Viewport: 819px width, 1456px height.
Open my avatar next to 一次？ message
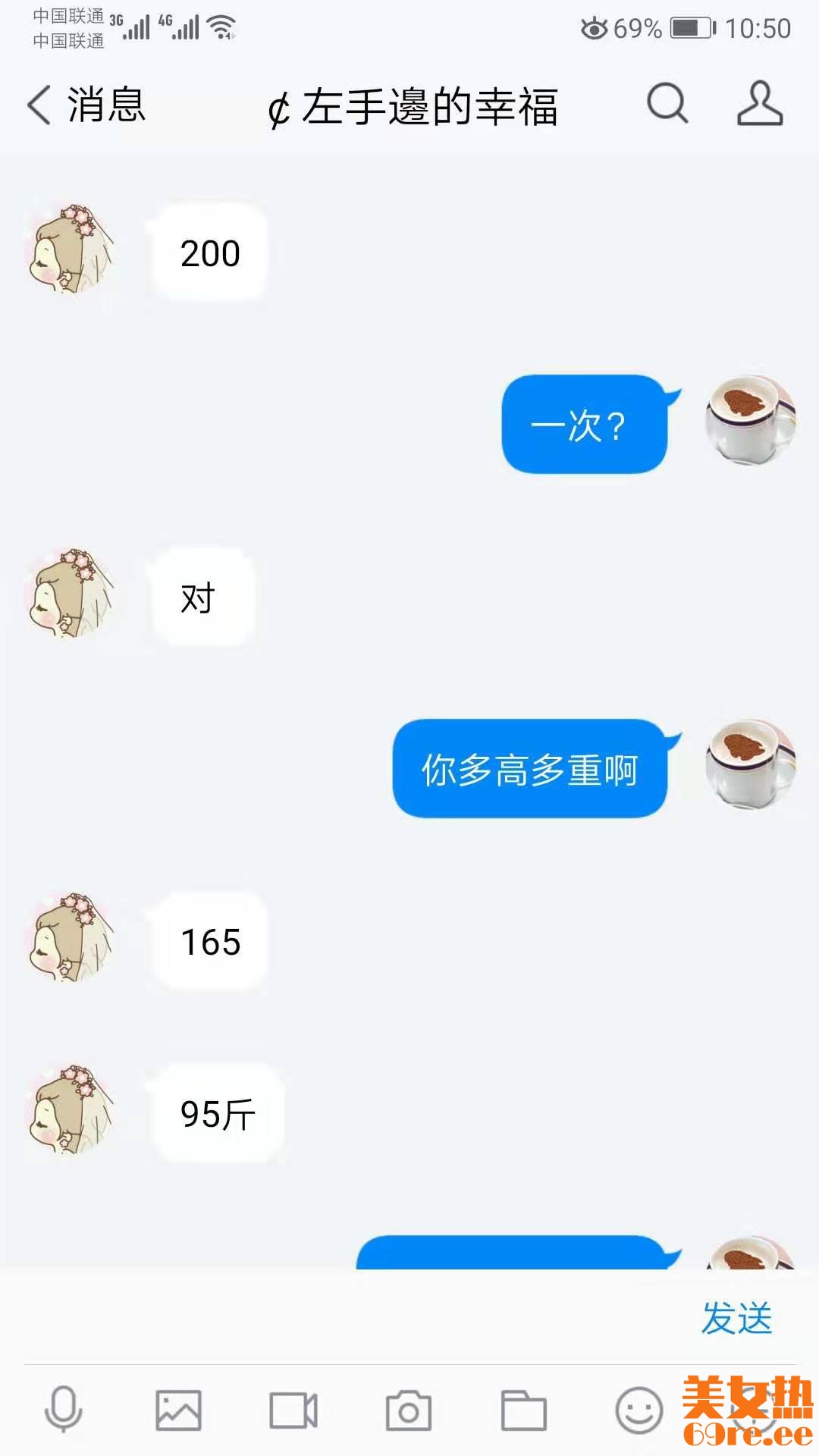pyautogui.click(x=750, y=419)
